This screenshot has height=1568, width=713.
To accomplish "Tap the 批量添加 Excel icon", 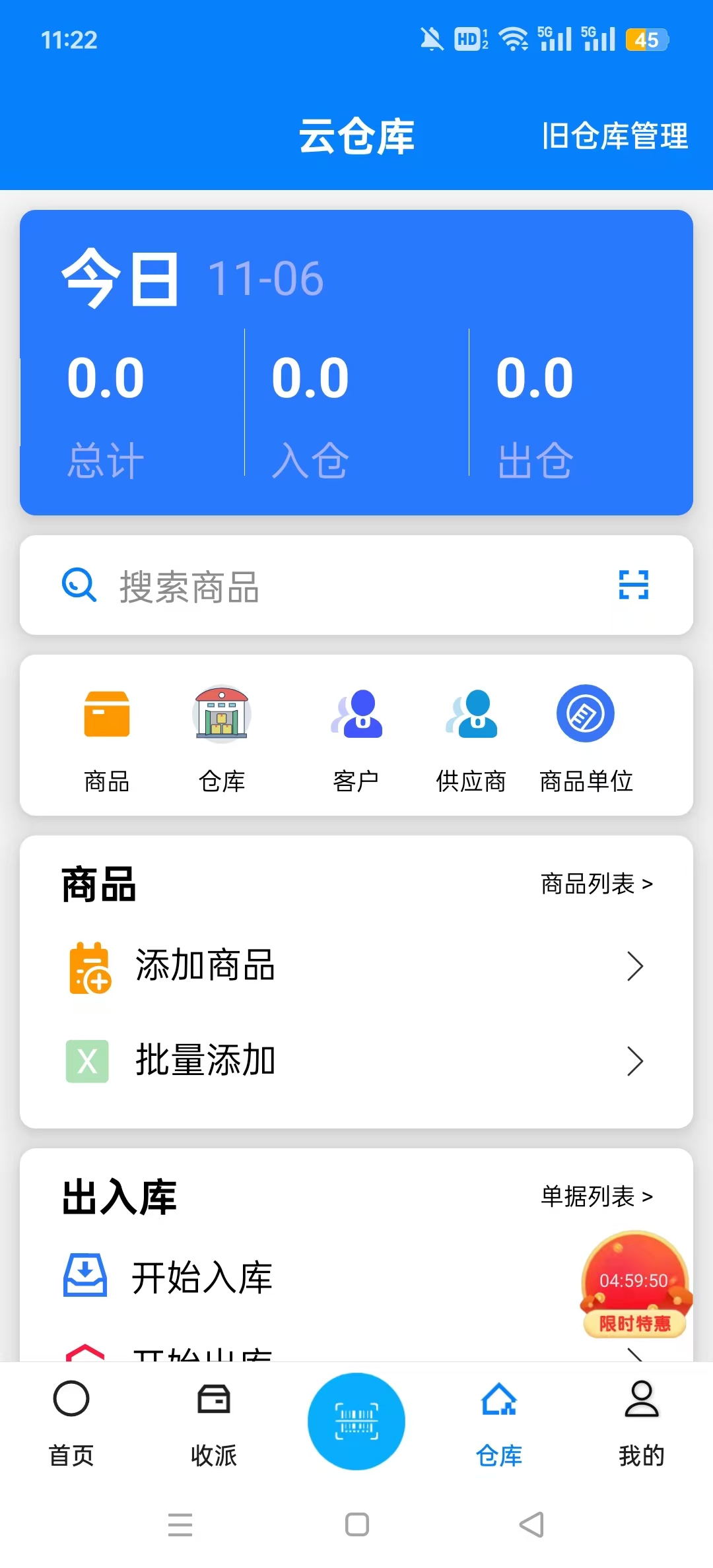I will [86, 1061].
